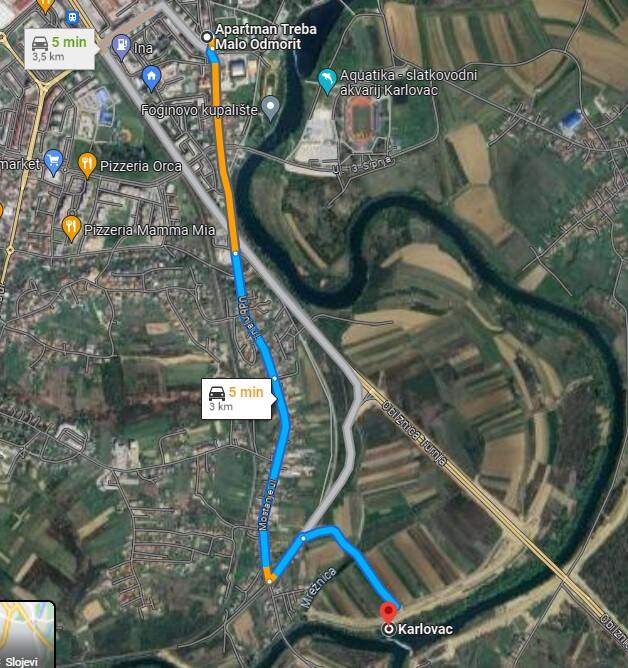The width and height of the screenshot is (628, 668).
Task: Open the market shopping marker
Action: pos(54,163)
